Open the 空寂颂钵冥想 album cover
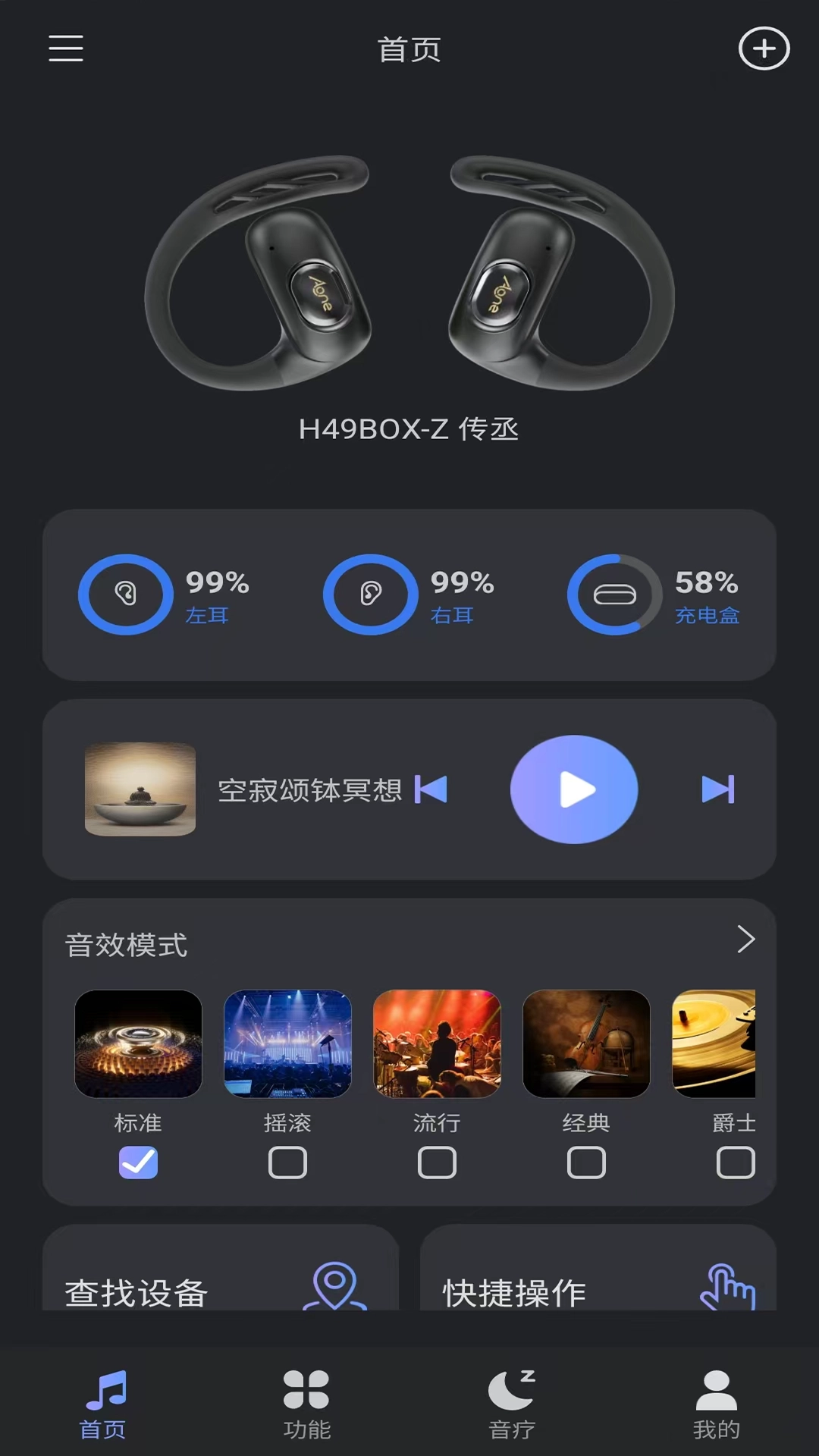Viewport: 819px width, 1456px height. pos(140,789)
